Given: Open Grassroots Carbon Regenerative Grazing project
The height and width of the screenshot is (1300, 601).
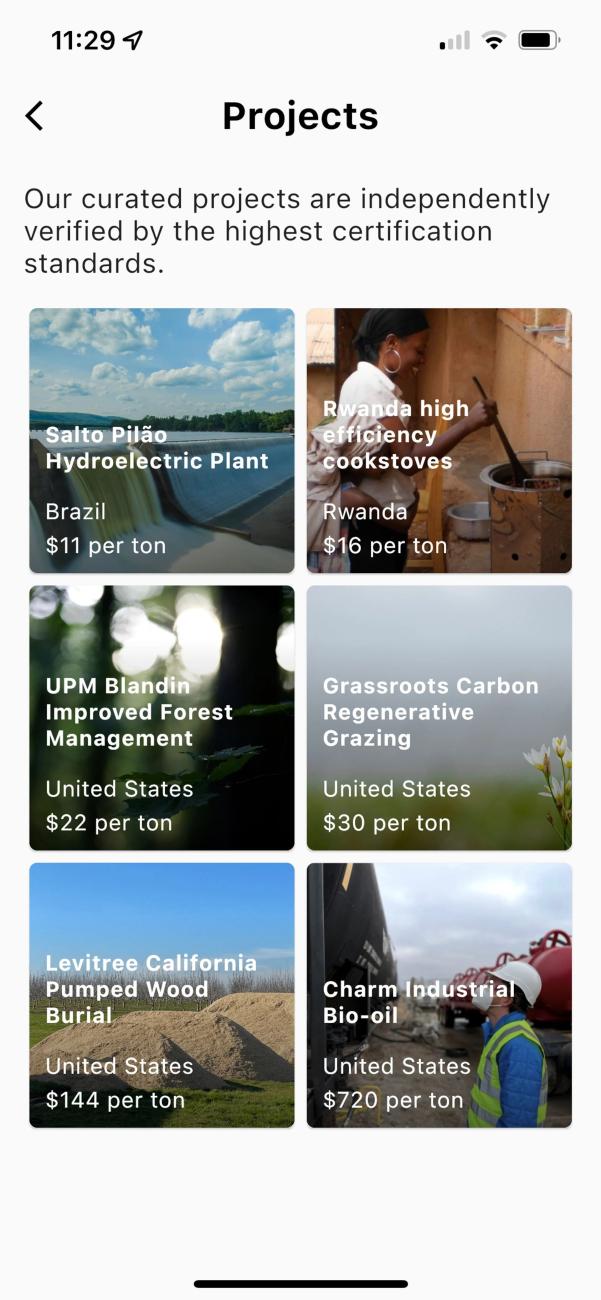Looking at the screenshot, I should (x=439, y=718).
